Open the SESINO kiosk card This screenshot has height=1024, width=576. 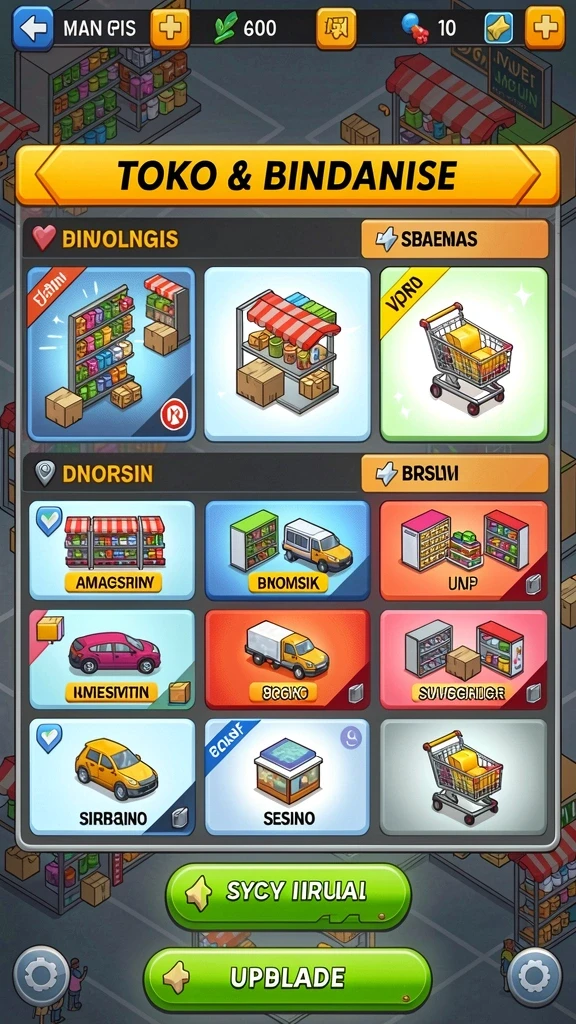287,777
